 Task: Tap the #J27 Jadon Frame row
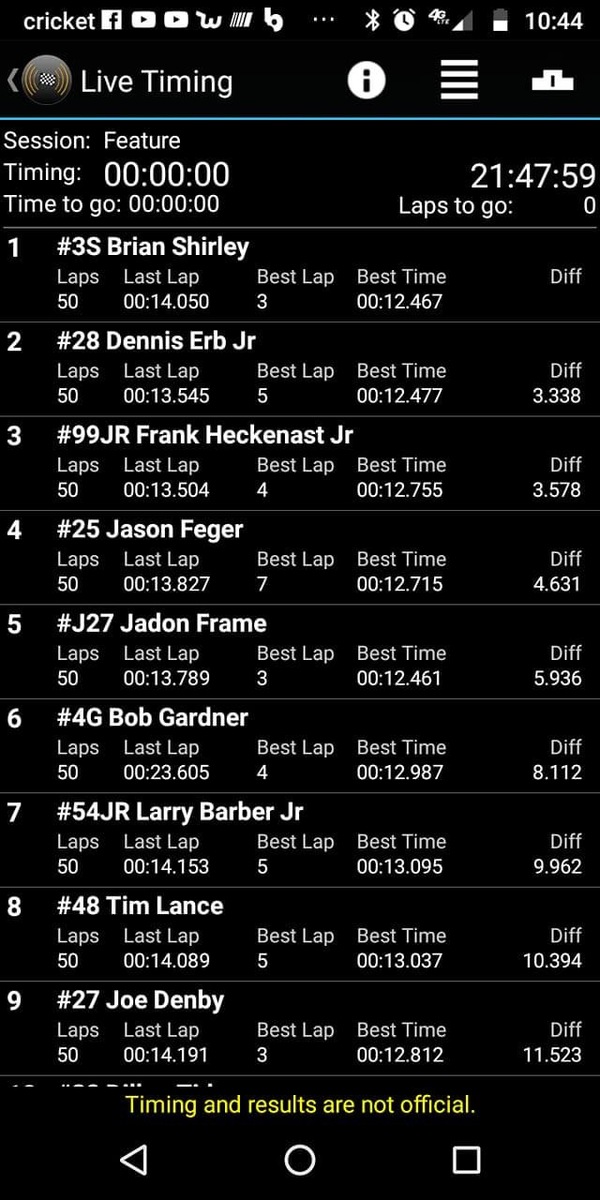tap(300, 650)
